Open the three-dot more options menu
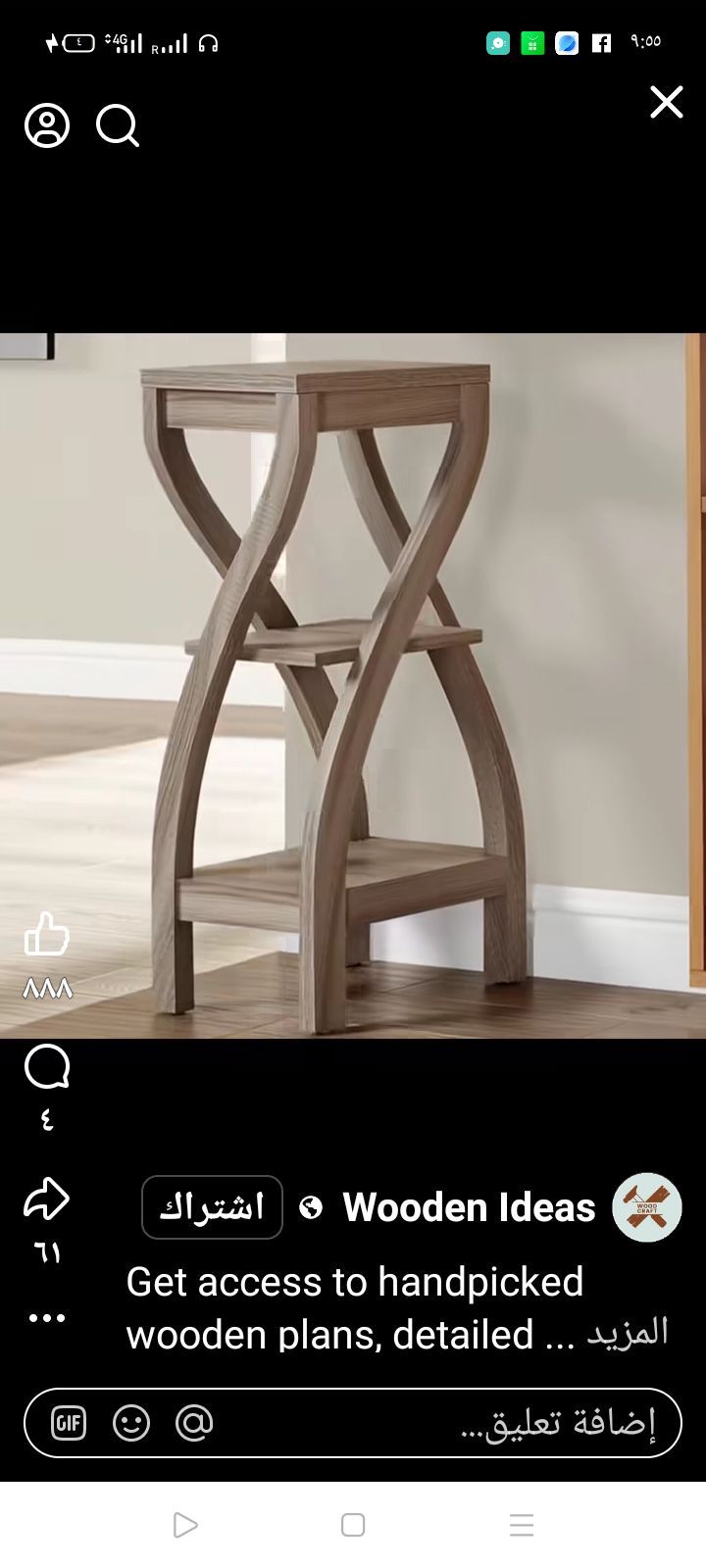The height and width of the screenshot is (1568, 706). pos(47,1318)
